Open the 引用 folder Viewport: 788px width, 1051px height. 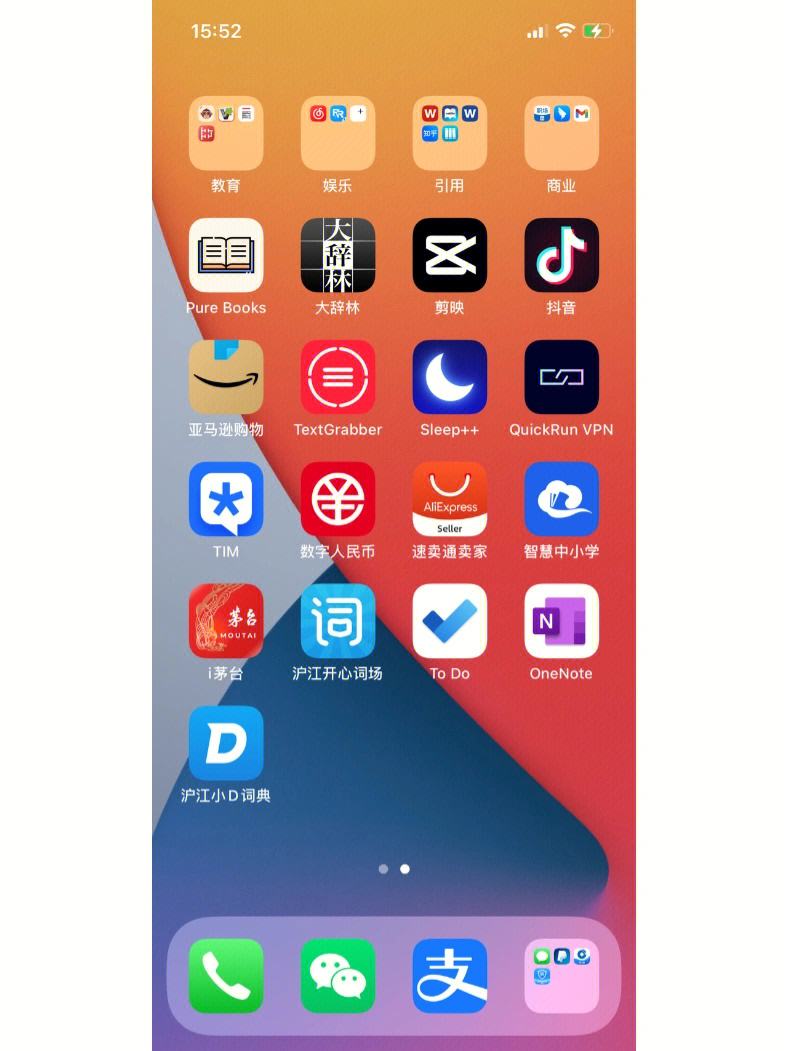pos(450,133)
